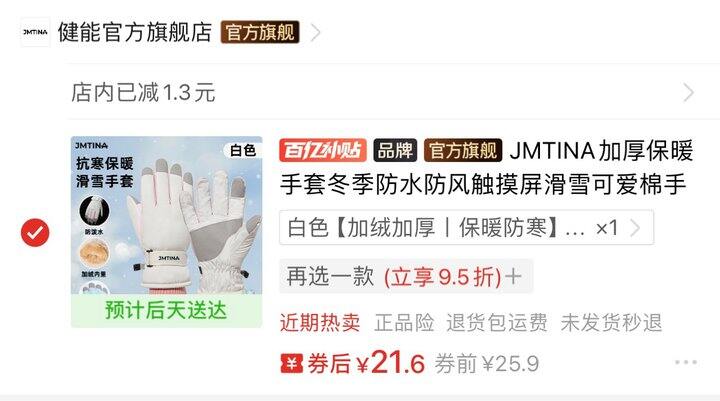720x401 pixels.
Task: Open the 店内已减1.3元 discount details
Action: click(x=380, y=93)
